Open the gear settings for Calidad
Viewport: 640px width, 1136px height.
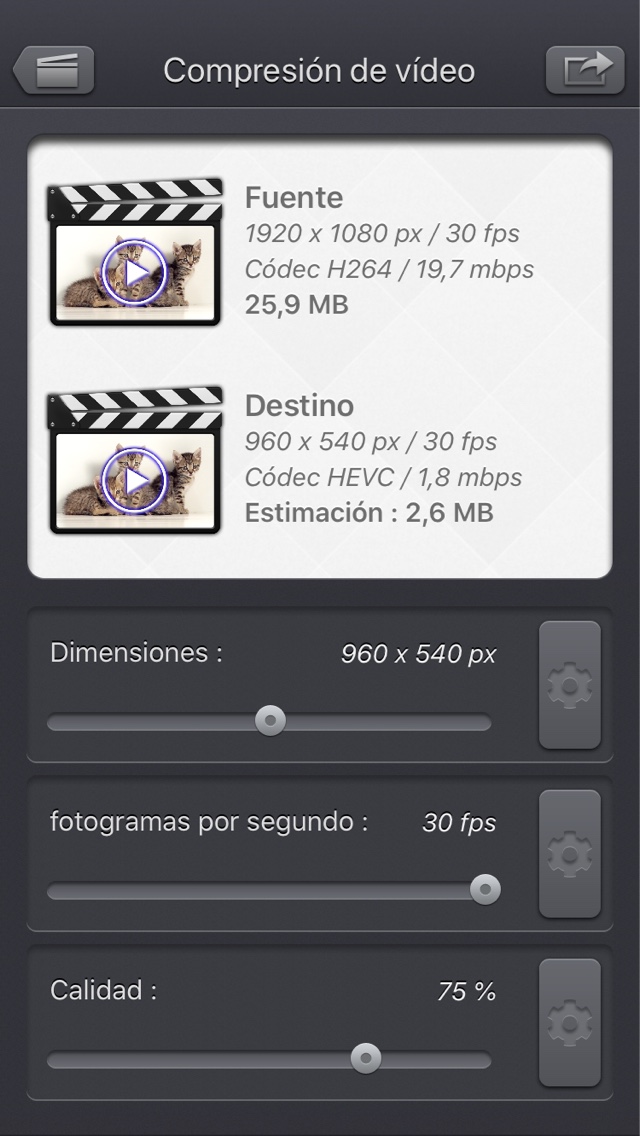coord(570,1023)
